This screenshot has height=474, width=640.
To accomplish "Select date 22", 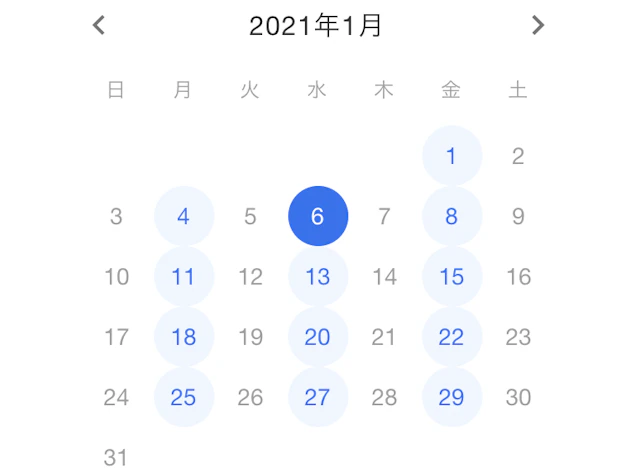I will [452, 337].
